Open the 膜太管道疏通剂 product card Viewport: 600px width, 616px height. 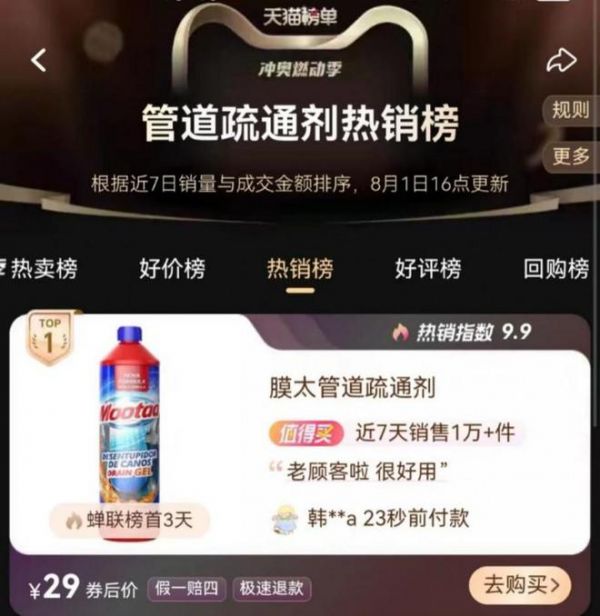tap(355, 383)
